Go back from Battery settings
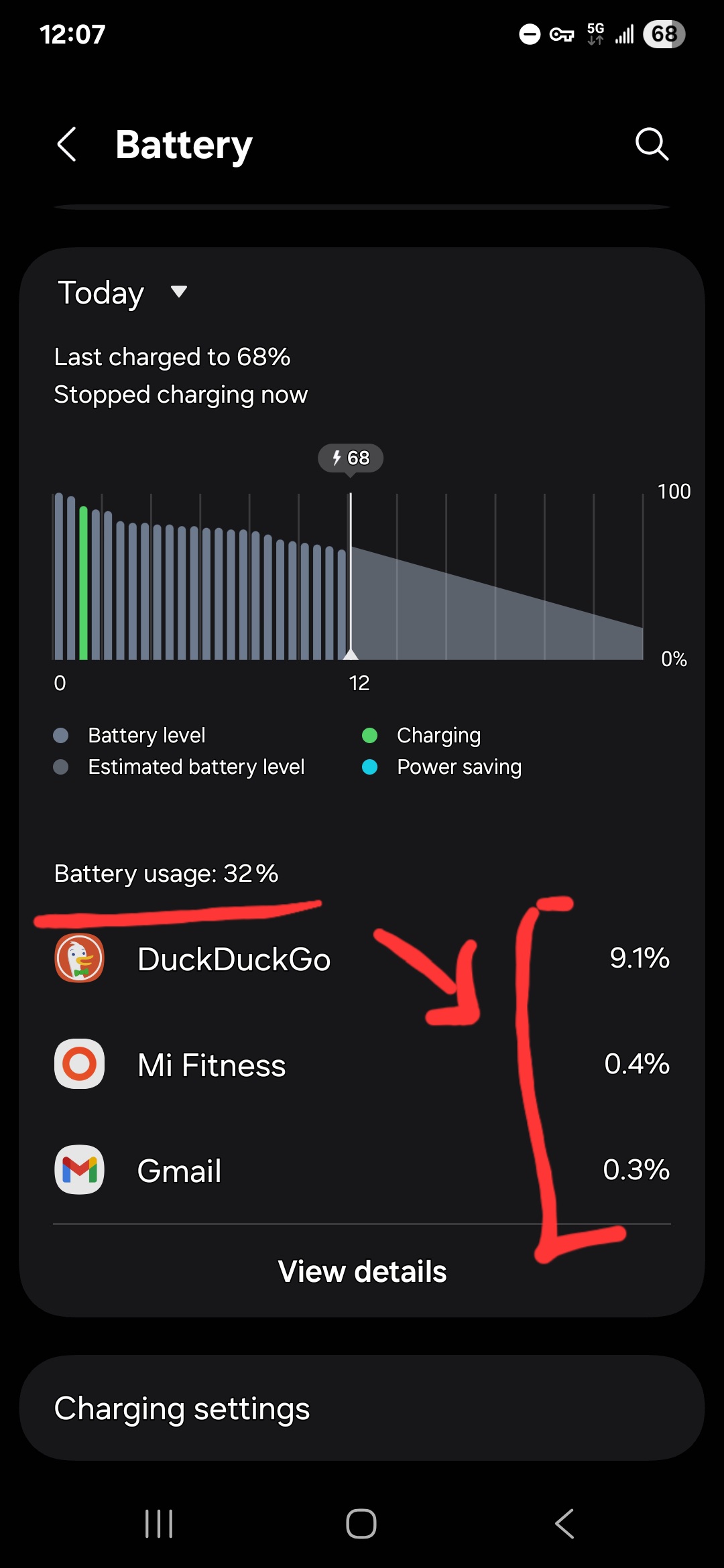Screen dimensions: 724x1568 (x=67, y=144)
